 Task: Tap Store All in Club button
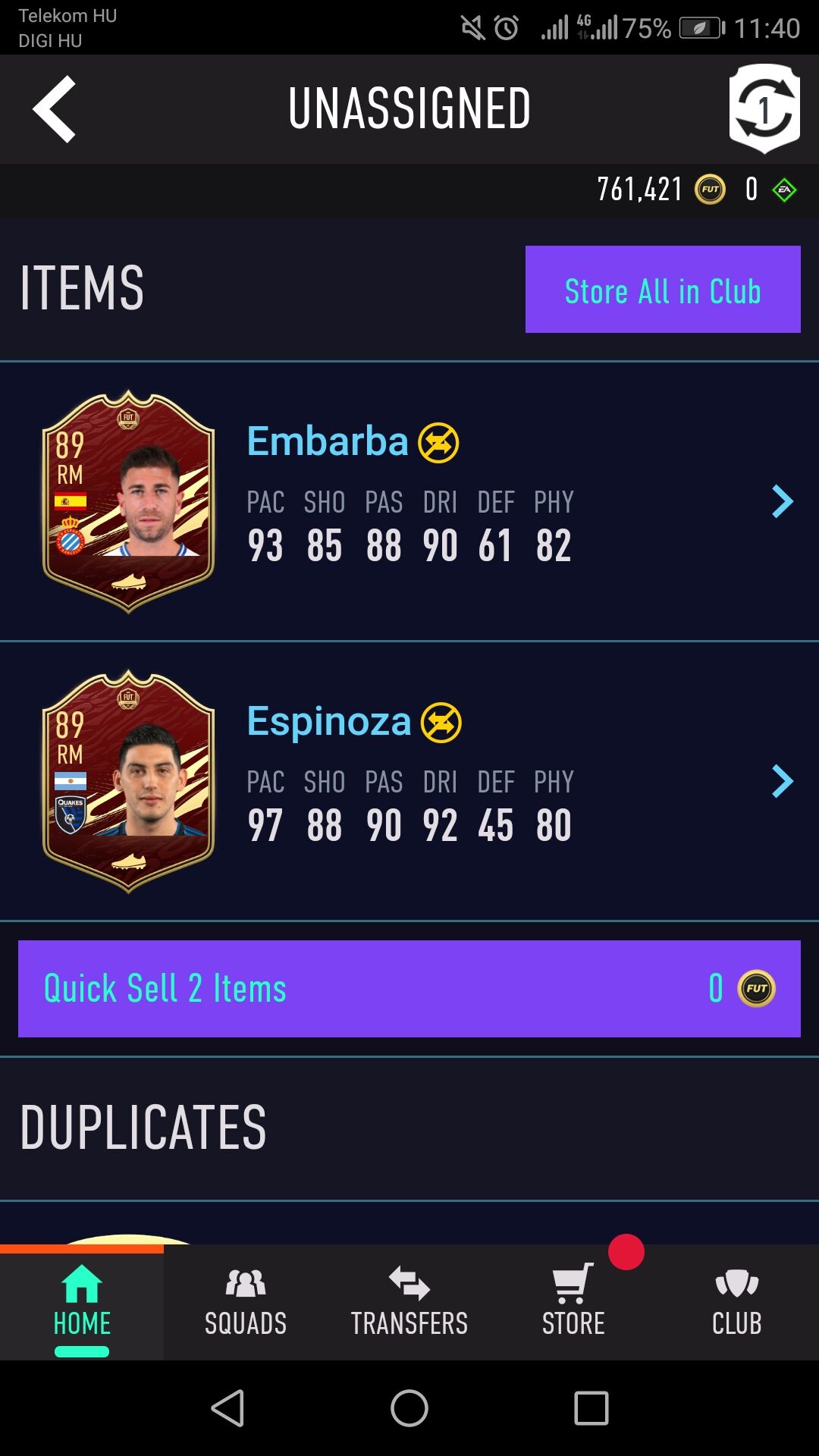tap(662, 290)
